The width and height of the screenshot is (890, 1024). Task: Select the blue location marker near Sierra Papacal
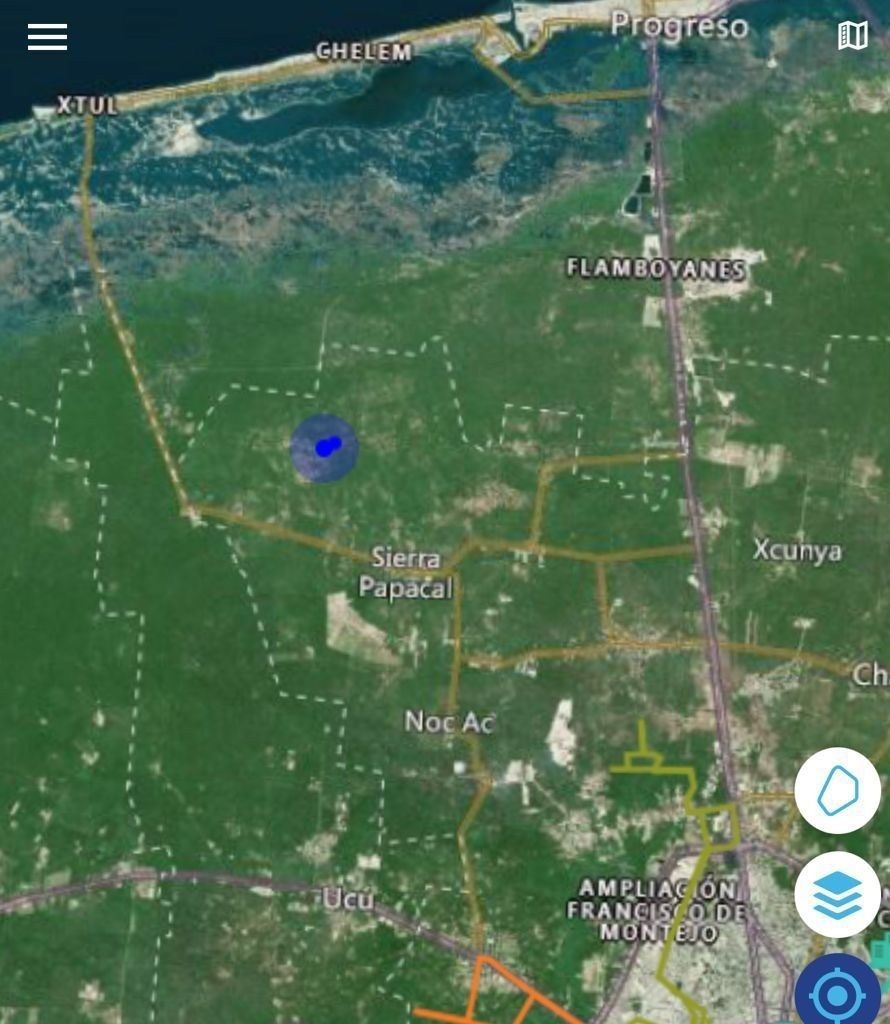click(x=325, y=447)
